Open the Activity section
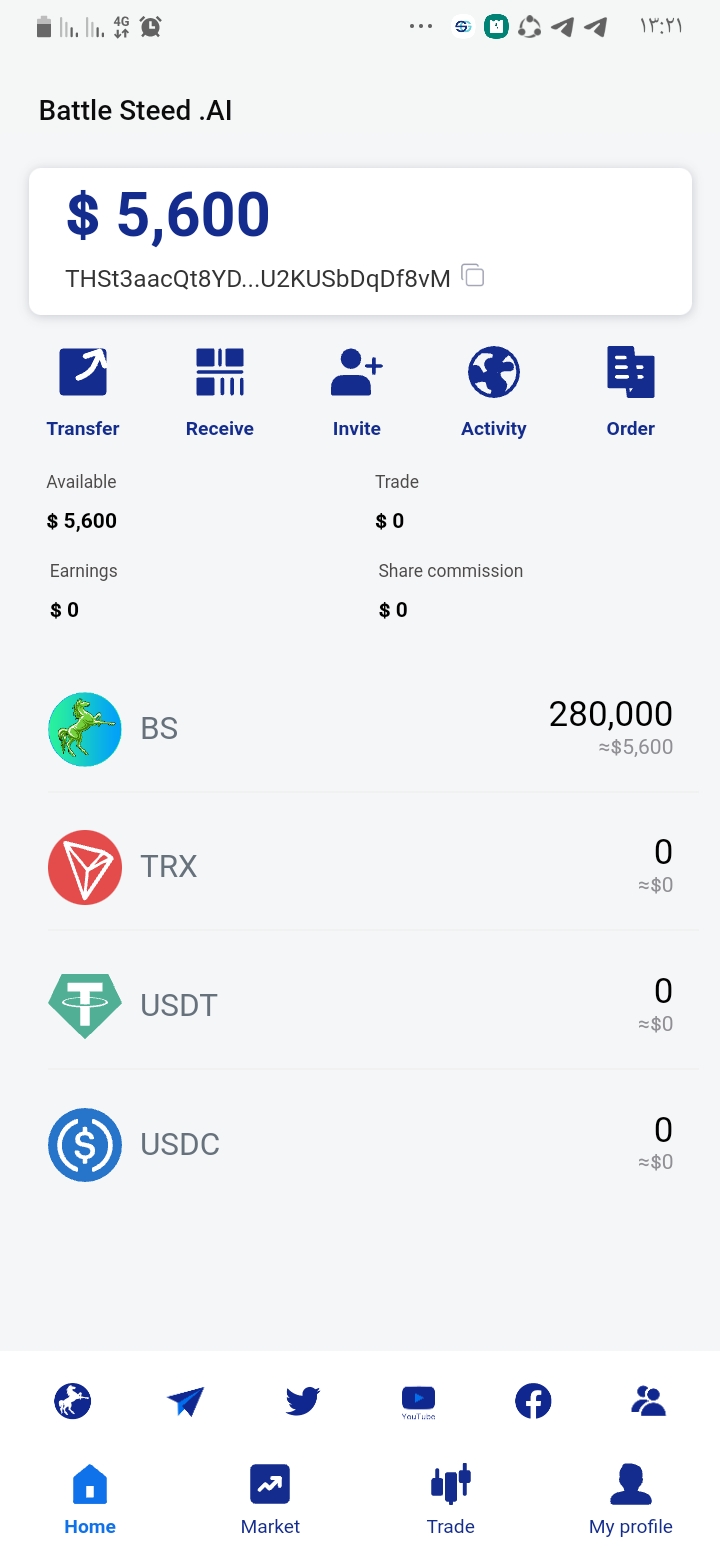The image size is (720, 1560). (x=493, y=391)
